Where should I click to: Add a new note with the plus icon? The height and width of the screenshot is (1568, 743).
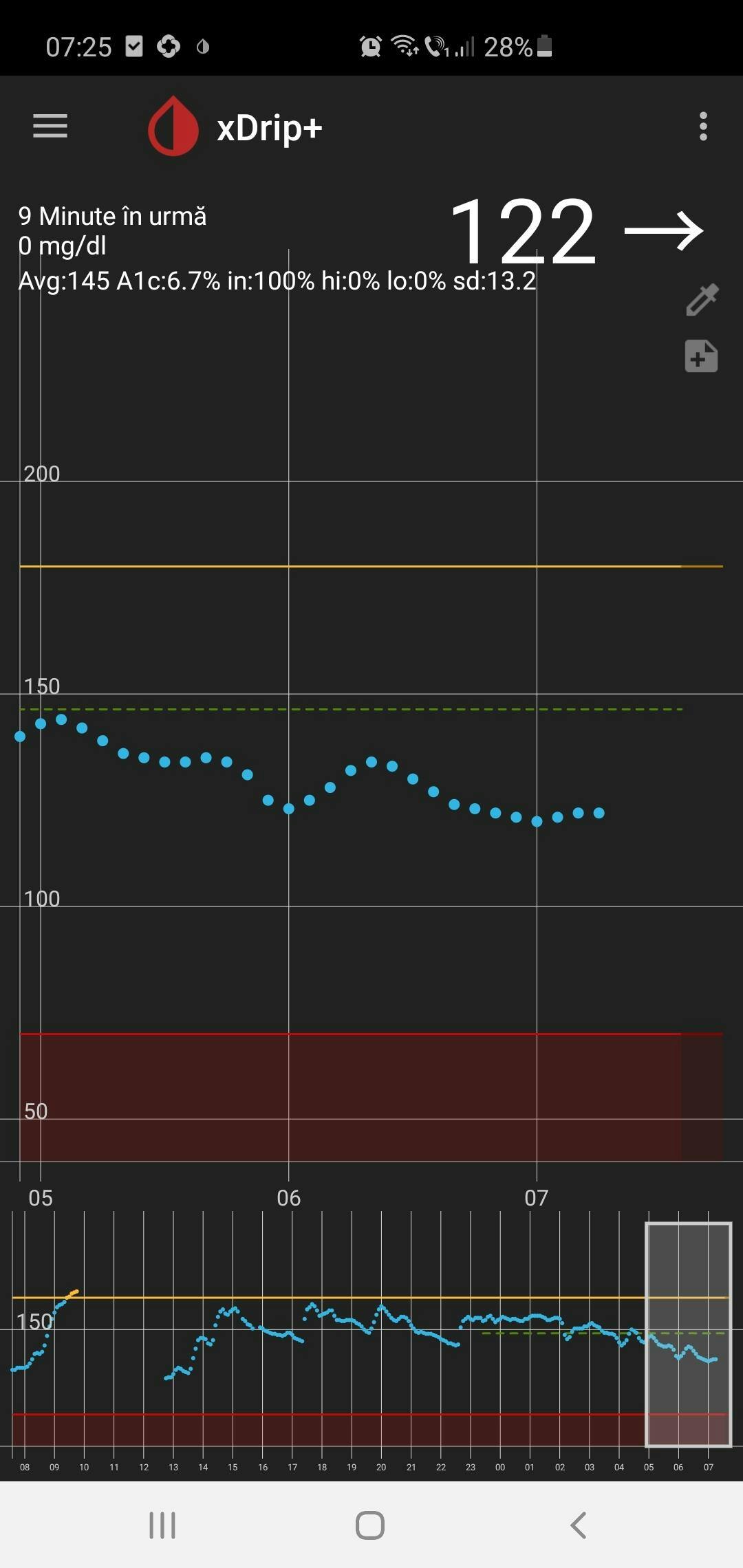point(701,356)
